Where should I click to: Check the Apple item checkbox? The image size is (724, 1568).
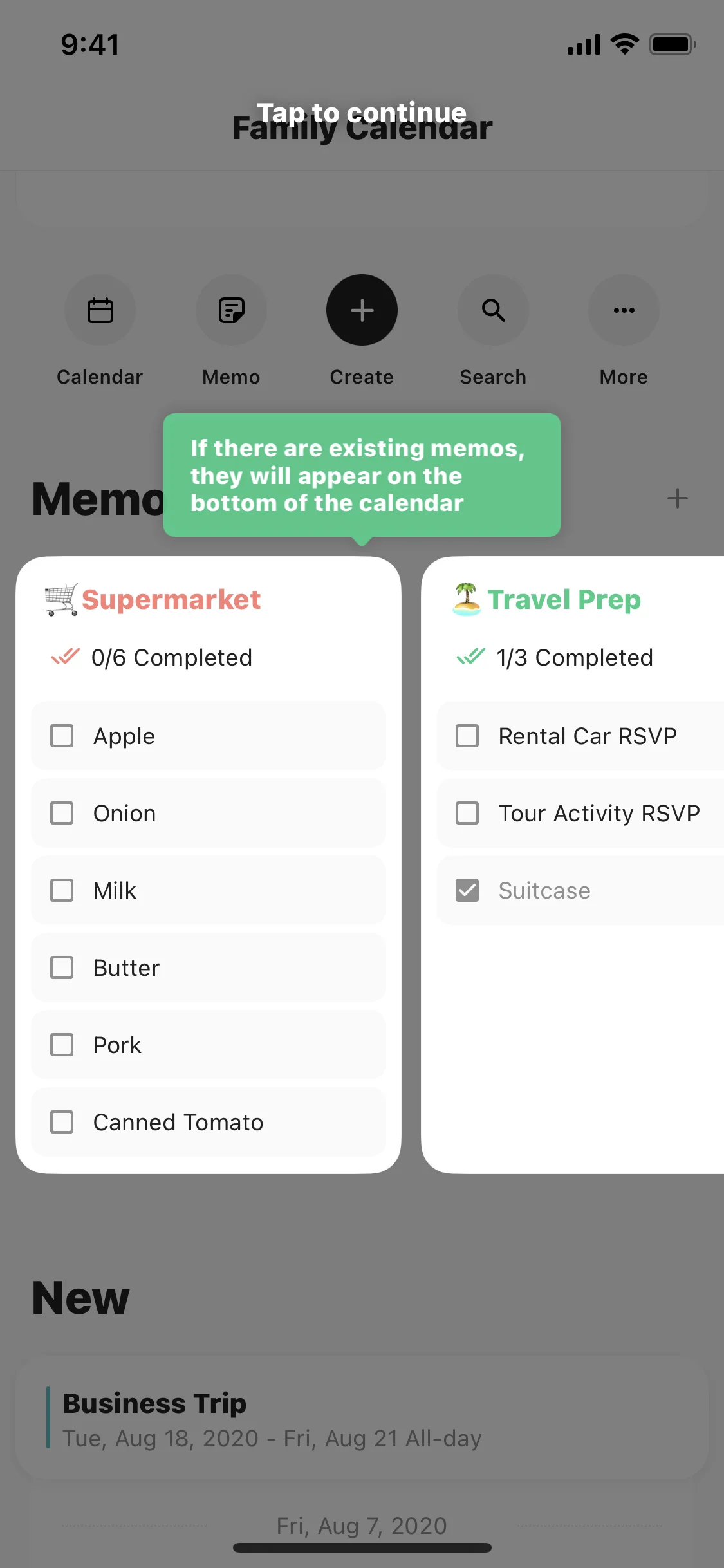pos(62,736)
